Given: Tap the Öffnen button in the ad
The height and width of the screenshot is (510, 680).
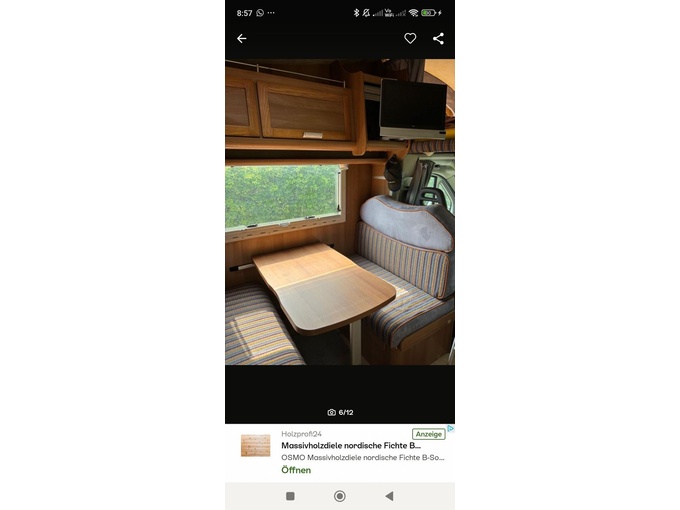Looking at the screenshot, I should pos(296,470).
